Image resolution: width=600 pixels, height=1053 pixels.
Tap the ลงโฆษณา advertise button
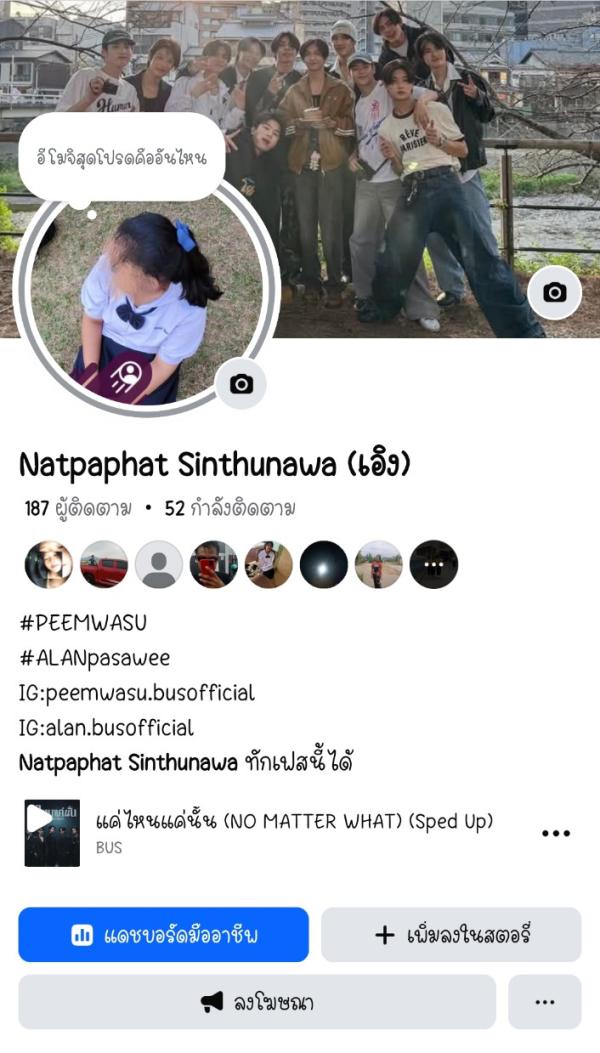tap(257, 1002)
